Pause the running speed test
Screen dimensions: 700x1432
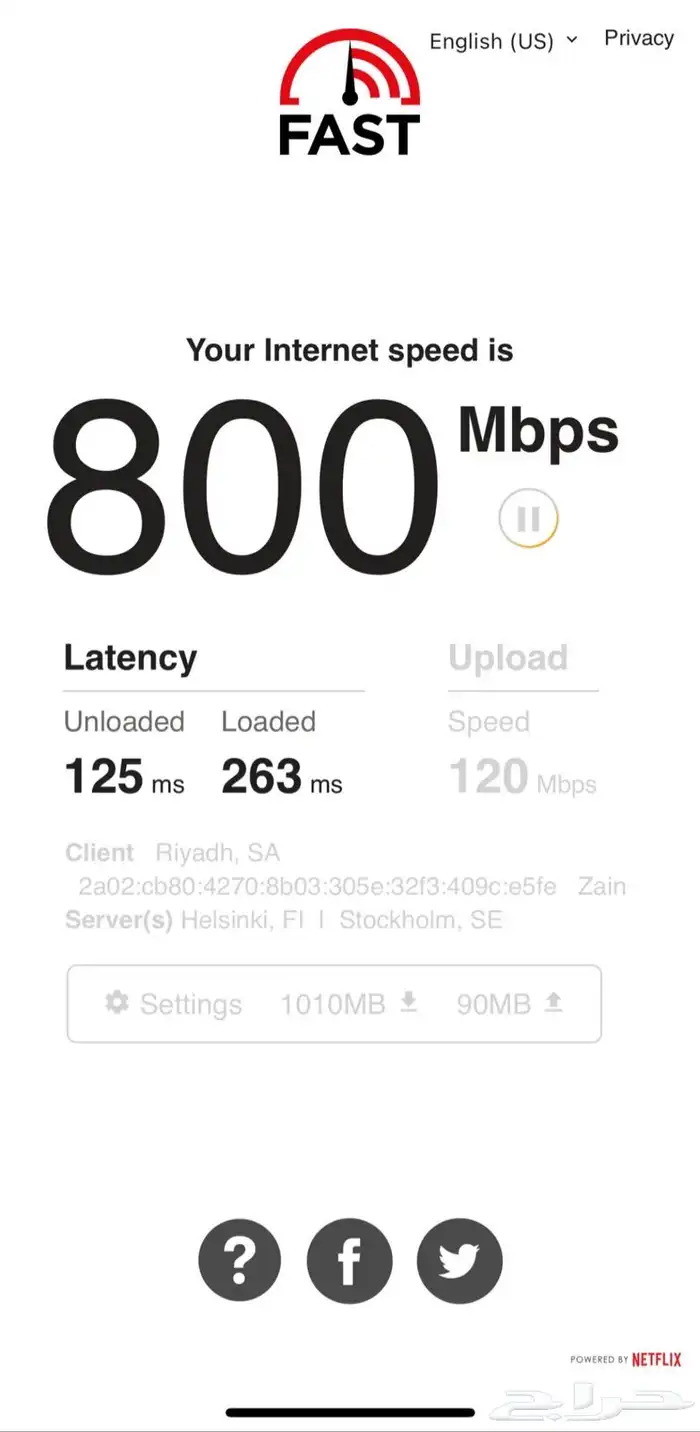coord(528,518)
